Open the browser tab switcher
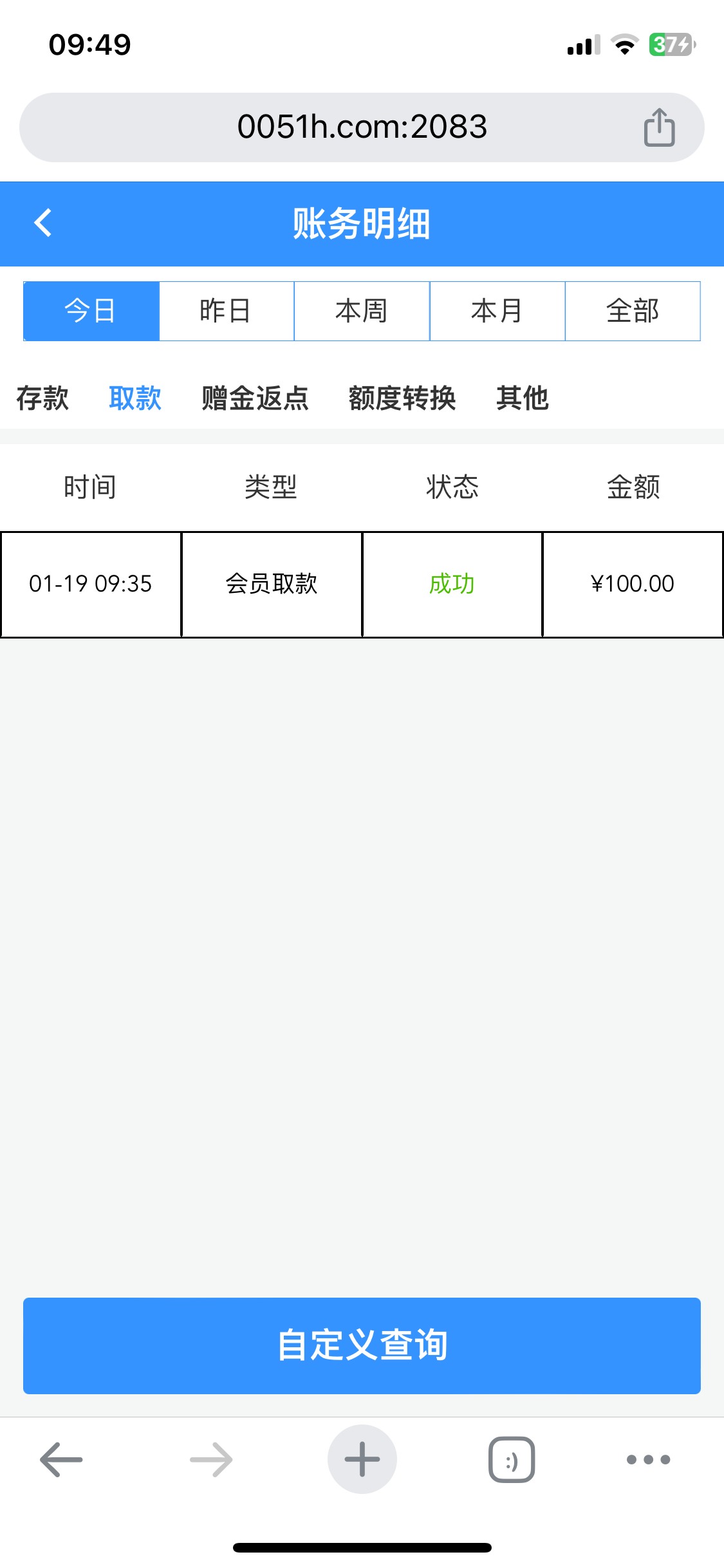This screenshot has height=1568, width=724. point(512,1459)
